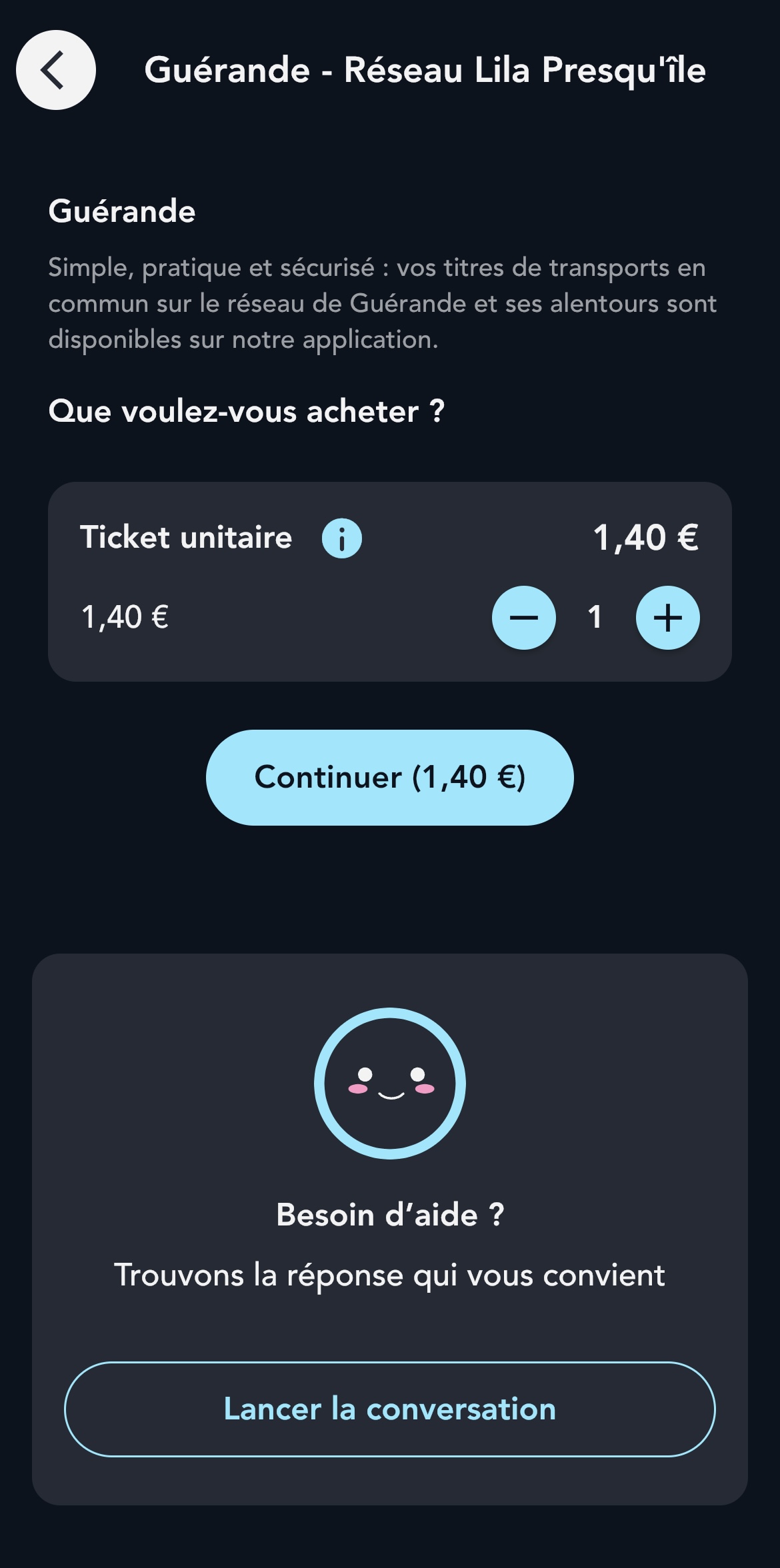Viewport: 780px width, 1568px height.
Task: Tap the quantity value showing 1
Action: [x=595, y=618]
